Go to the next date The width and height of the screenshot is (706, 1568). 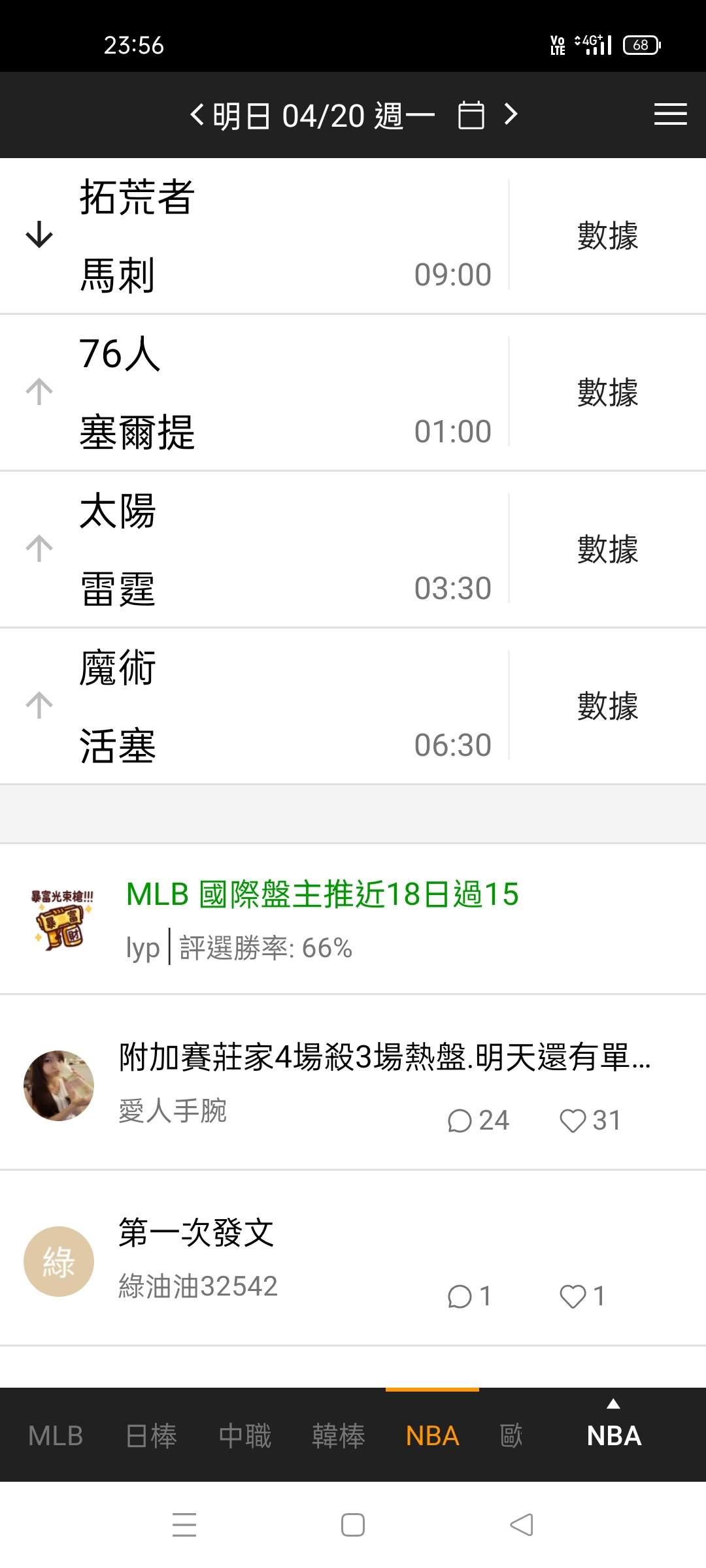(x=511, y=115)
